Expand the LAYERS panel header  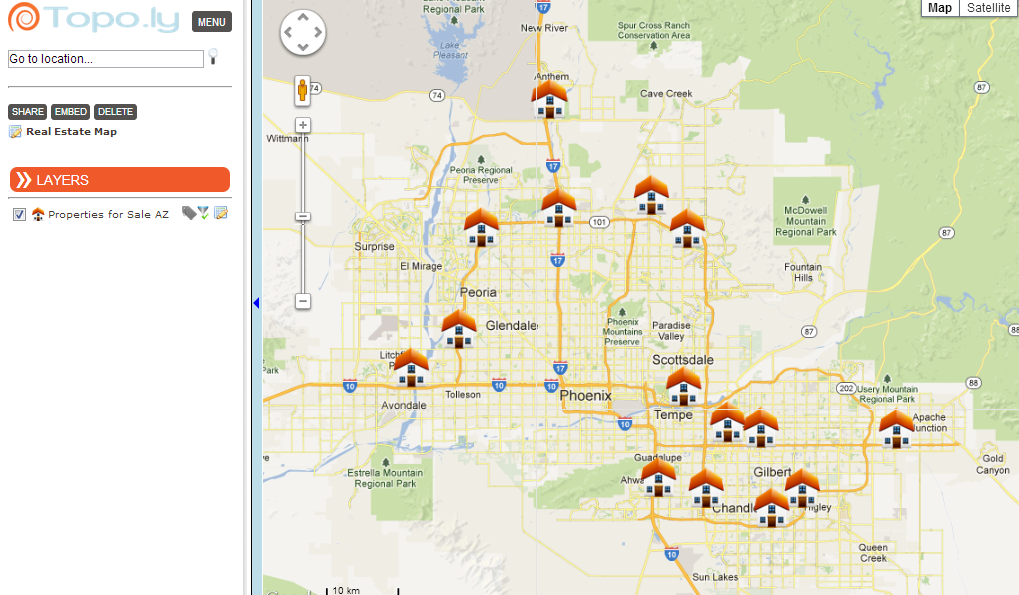(x=119, y=180)
